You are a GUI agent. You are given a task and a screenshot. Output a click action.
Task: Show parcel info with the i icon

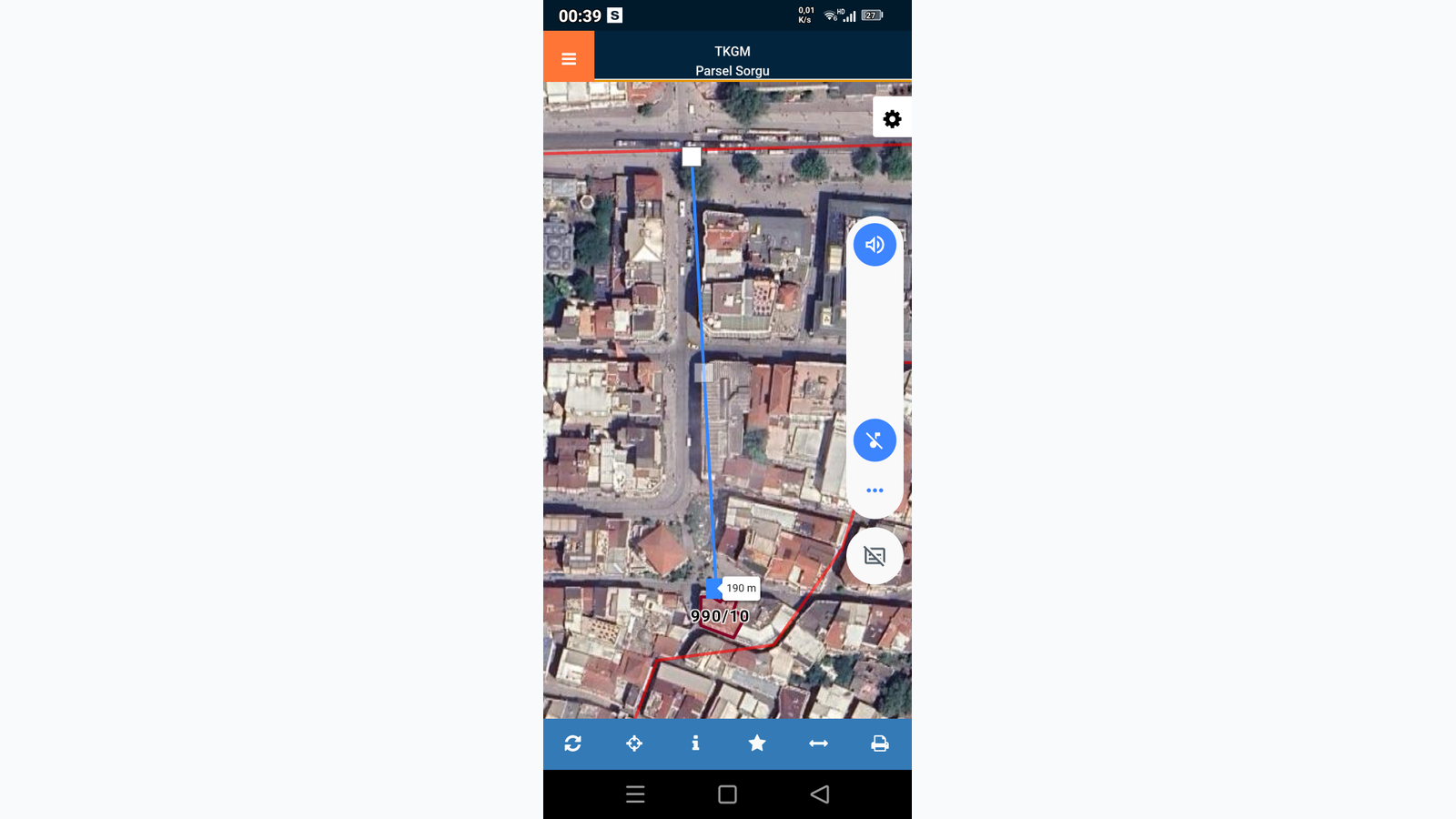click(x=695, y=743)
